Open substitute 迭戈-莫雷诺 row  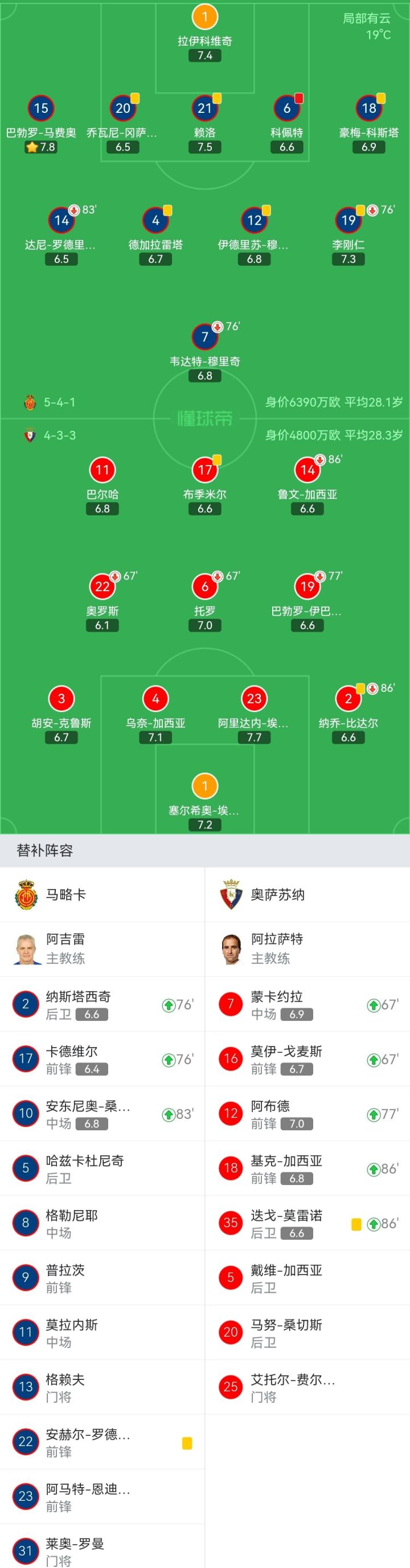click(308, 1224)
